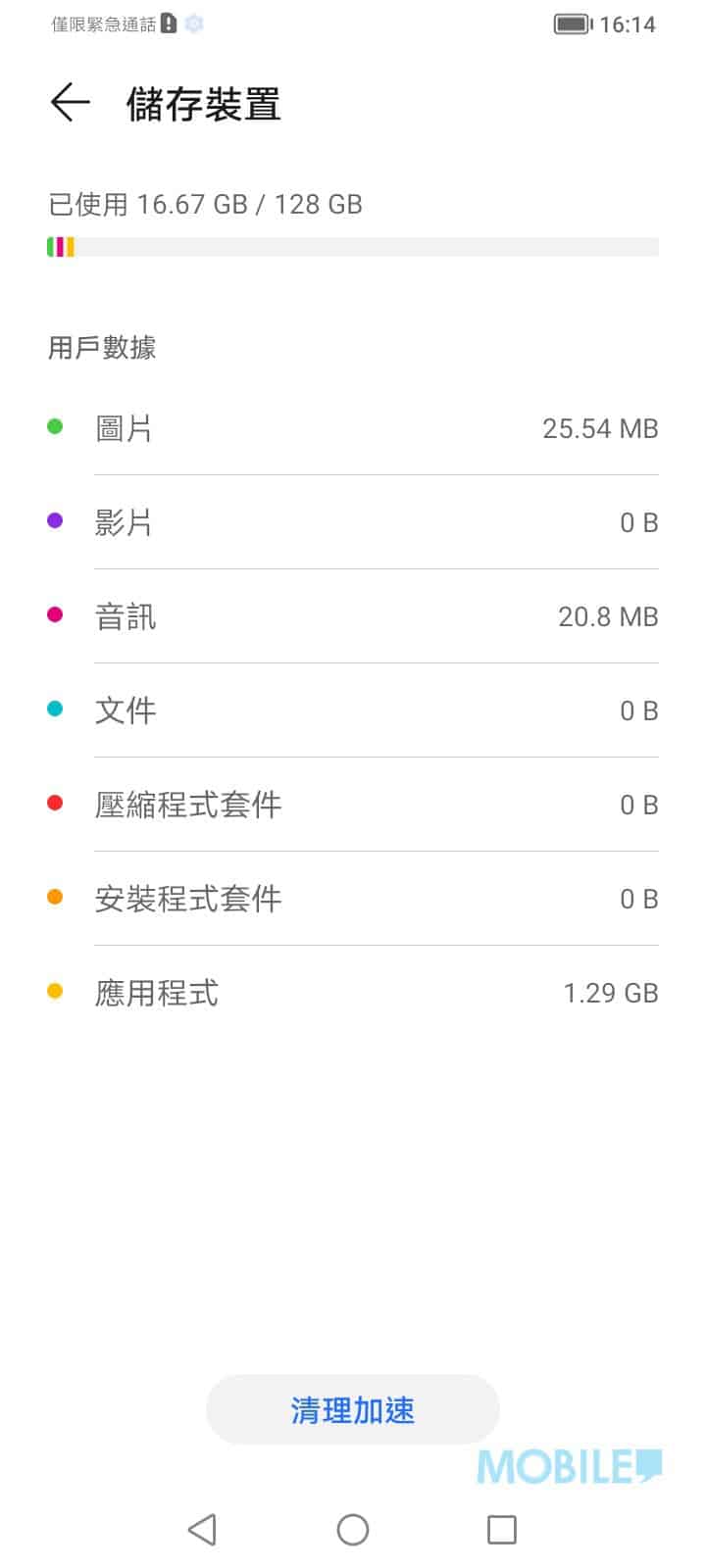Open the 應用程式 storage row

point(353,993)
